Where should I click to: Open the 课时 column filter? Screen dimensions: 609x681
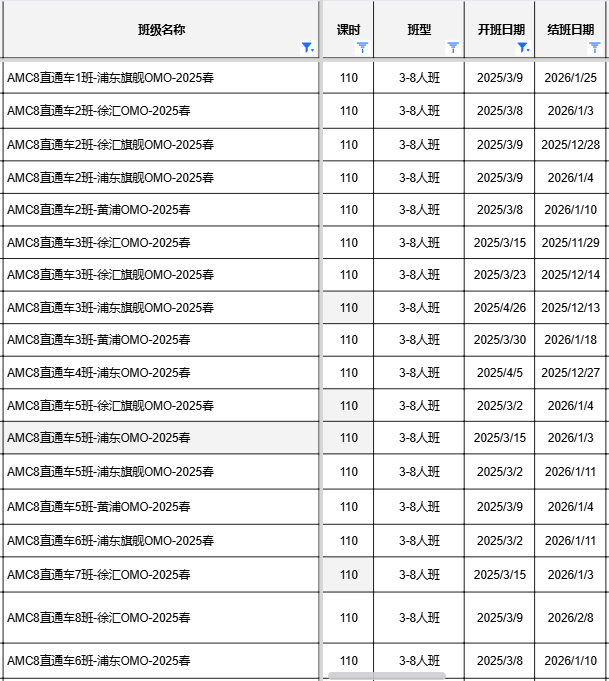(x=362, y=47)
